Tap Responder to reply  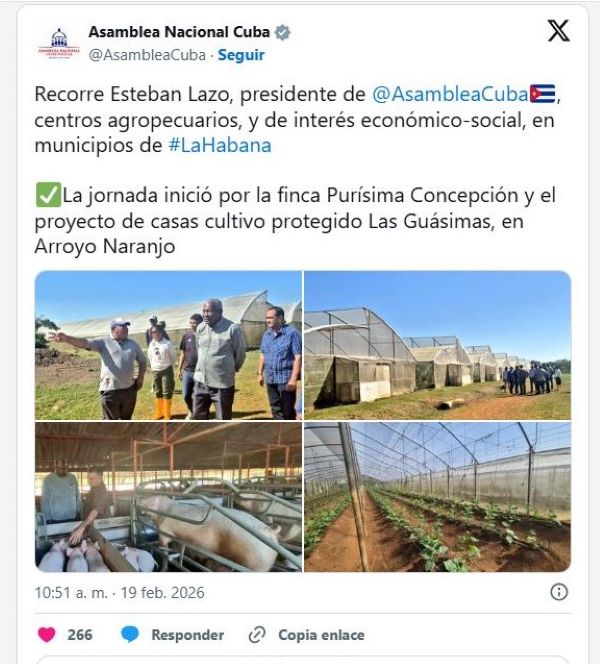click(173, 635)
